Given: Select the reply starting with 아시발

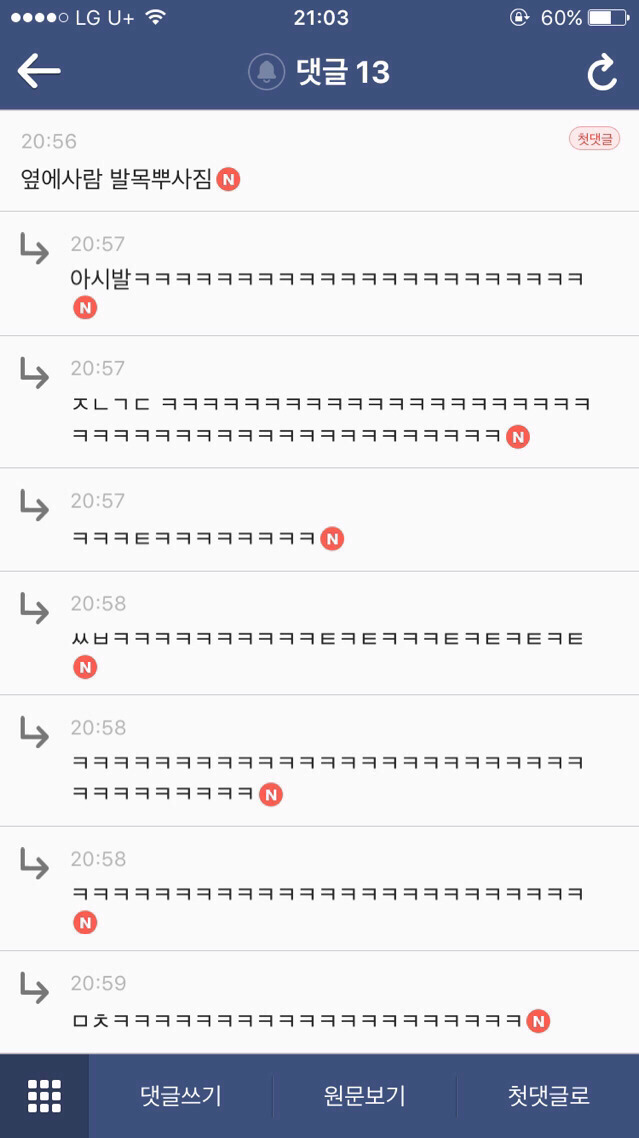Looking at the screenshot, I should [x=326, y=278].
